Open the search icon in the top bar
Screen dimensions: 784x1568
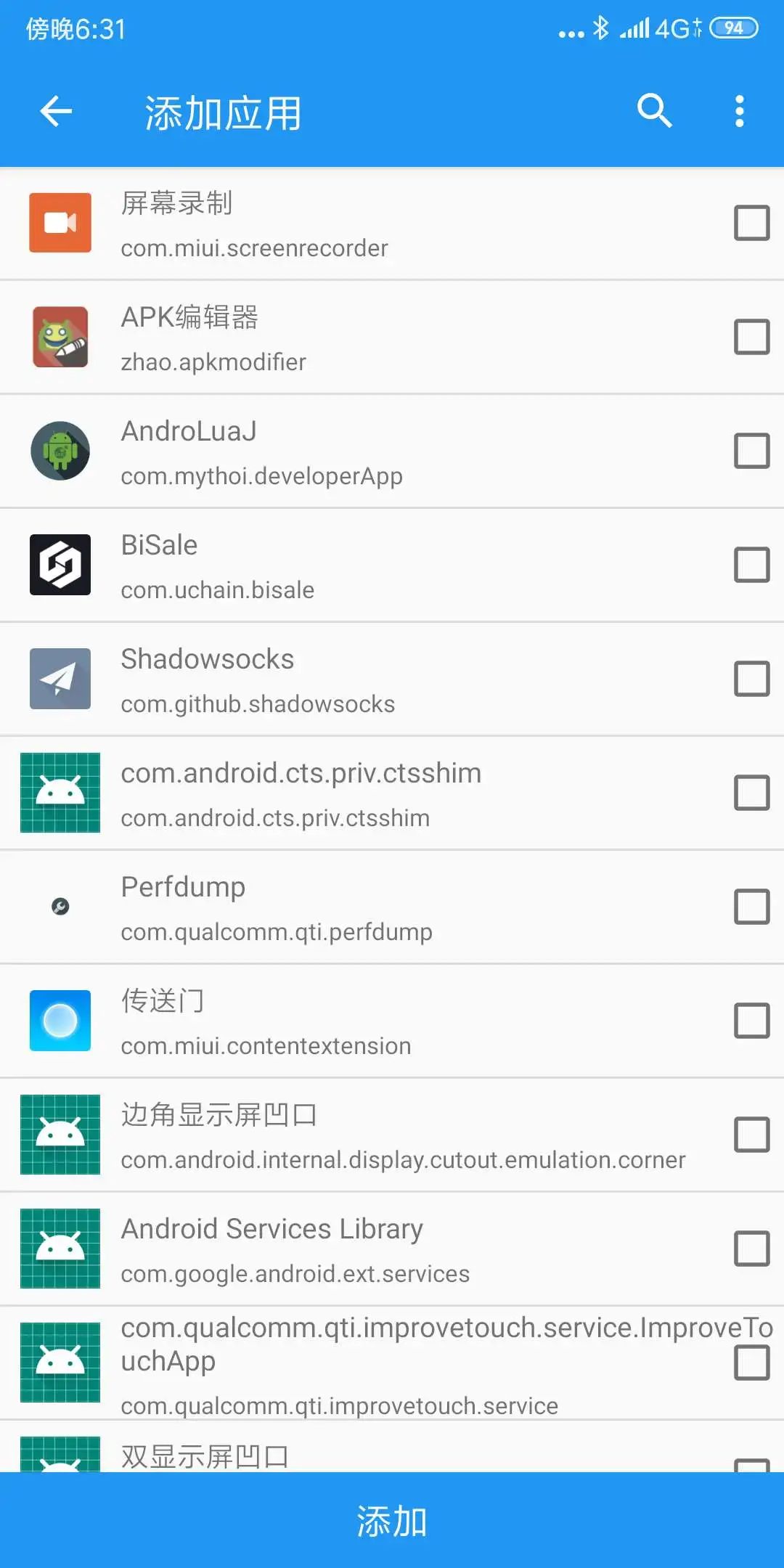point(654,111)
